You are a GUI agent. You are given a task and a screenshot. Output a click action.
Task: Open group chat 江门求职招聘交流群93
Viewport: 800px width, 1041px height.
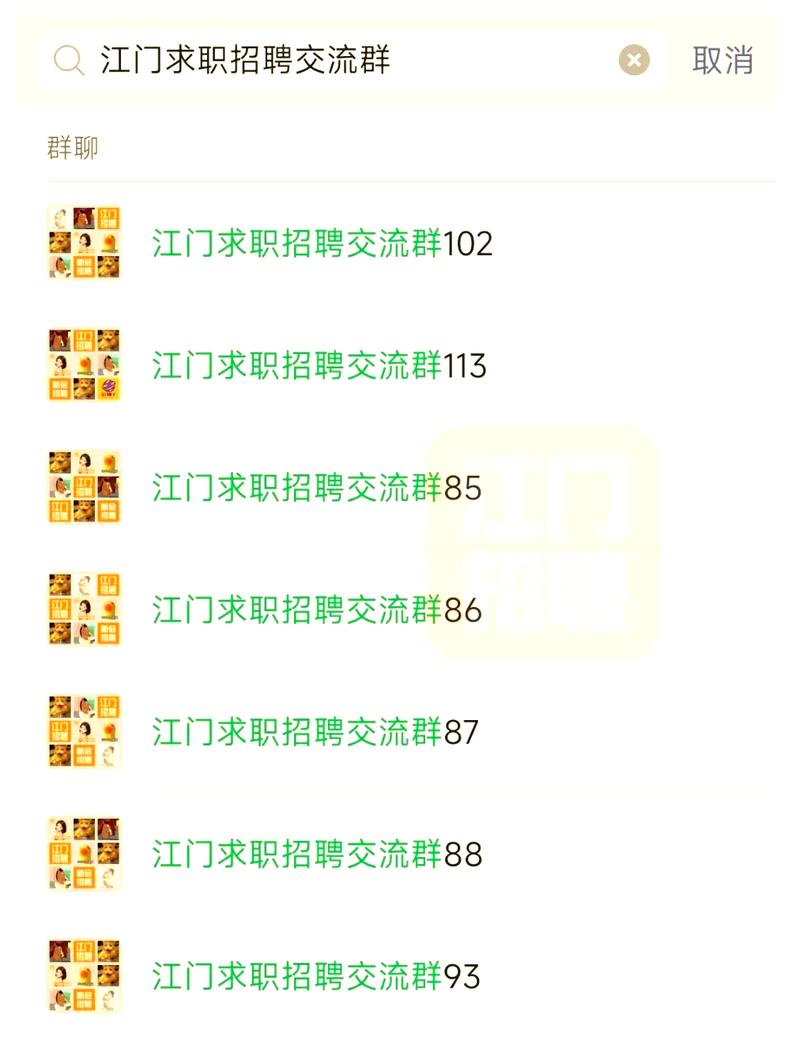(310, 977)
